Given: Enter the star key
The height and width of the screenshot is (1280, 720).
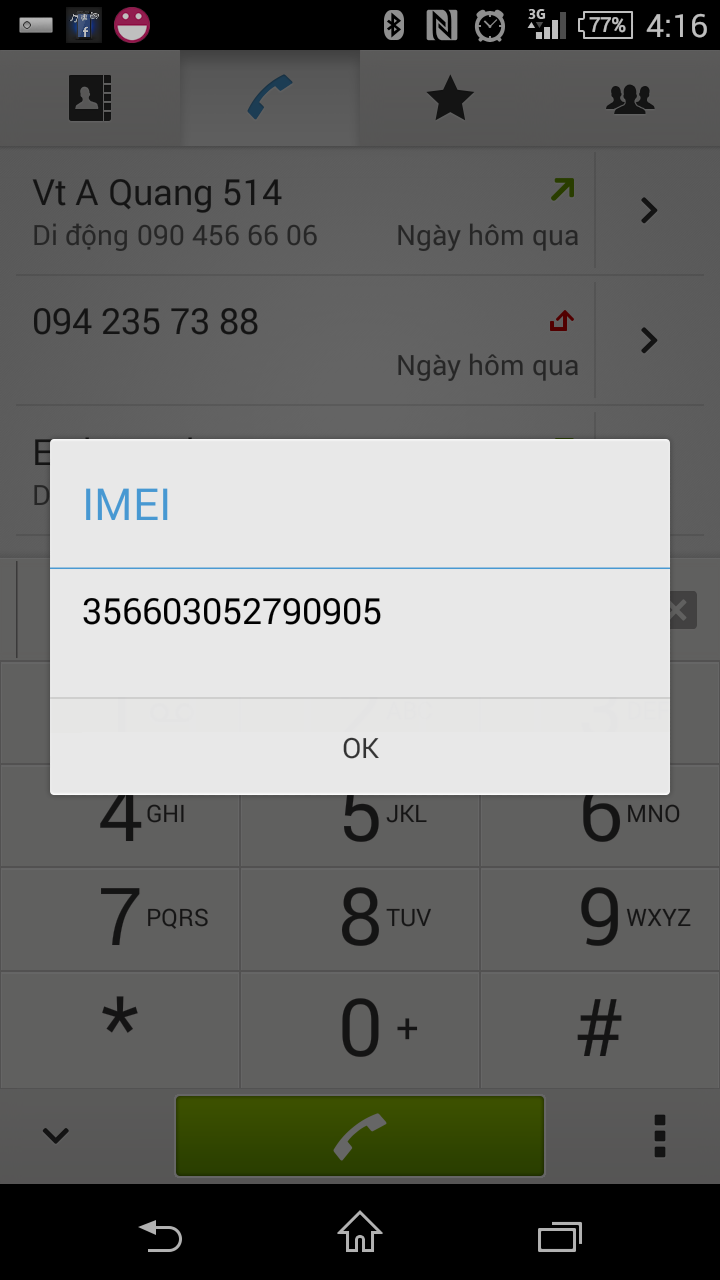Looking at the screenshot, I should click(x=120, y=1029).
